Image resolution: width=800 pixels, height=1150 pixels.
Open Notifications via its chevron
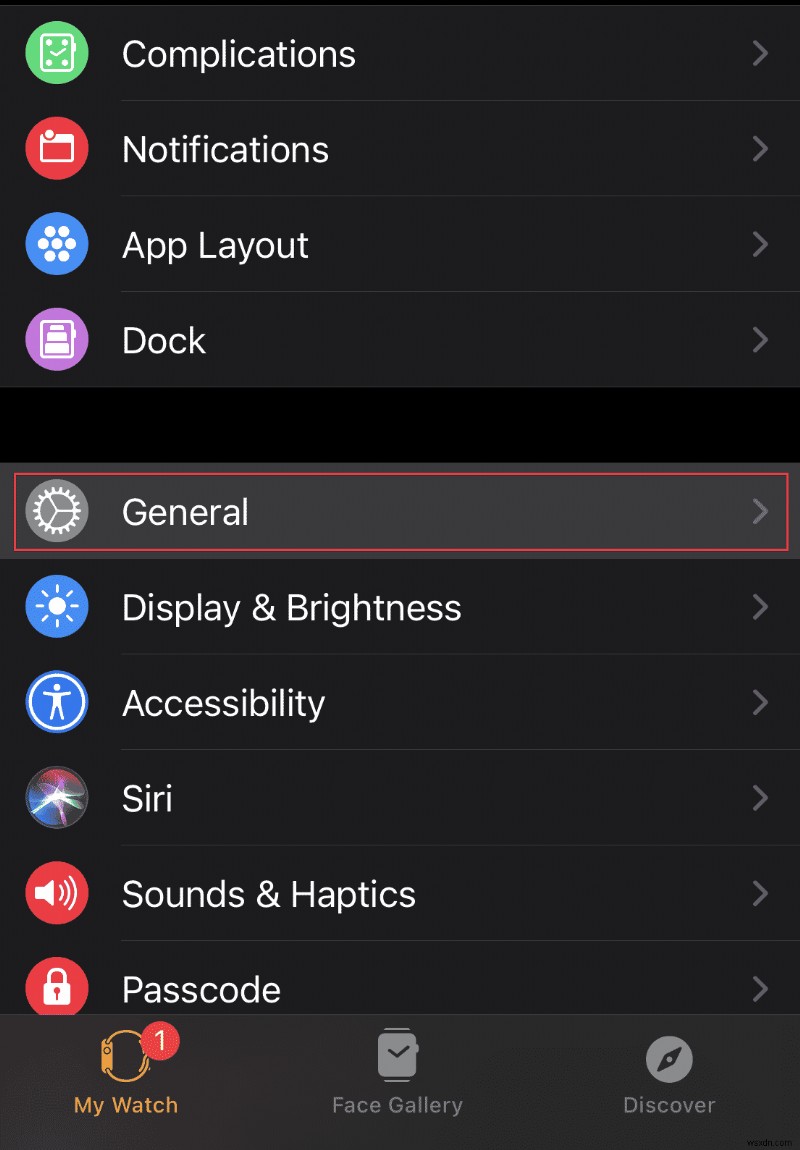(760, 149)
